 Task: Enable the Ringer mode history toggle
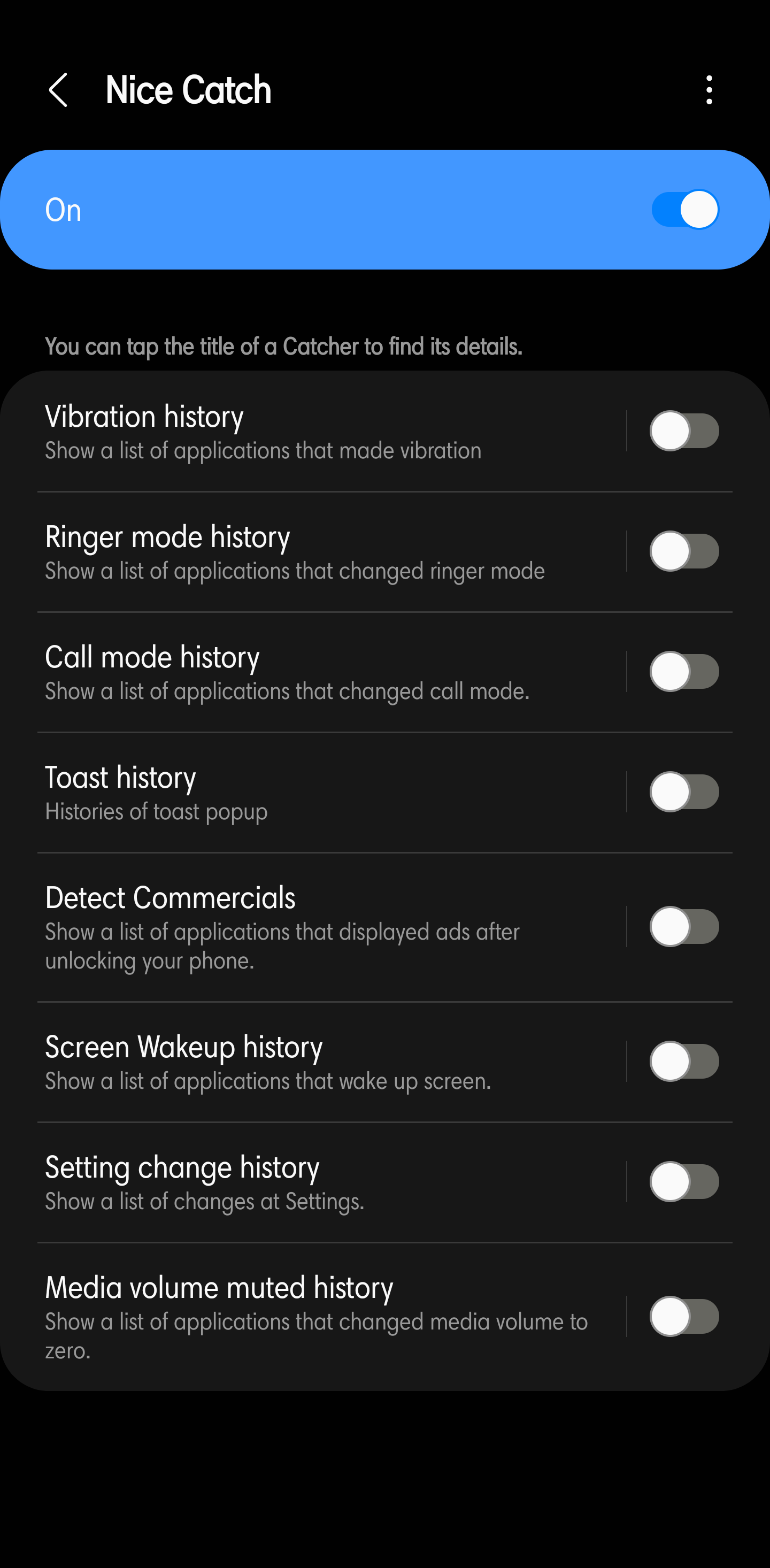684,550
